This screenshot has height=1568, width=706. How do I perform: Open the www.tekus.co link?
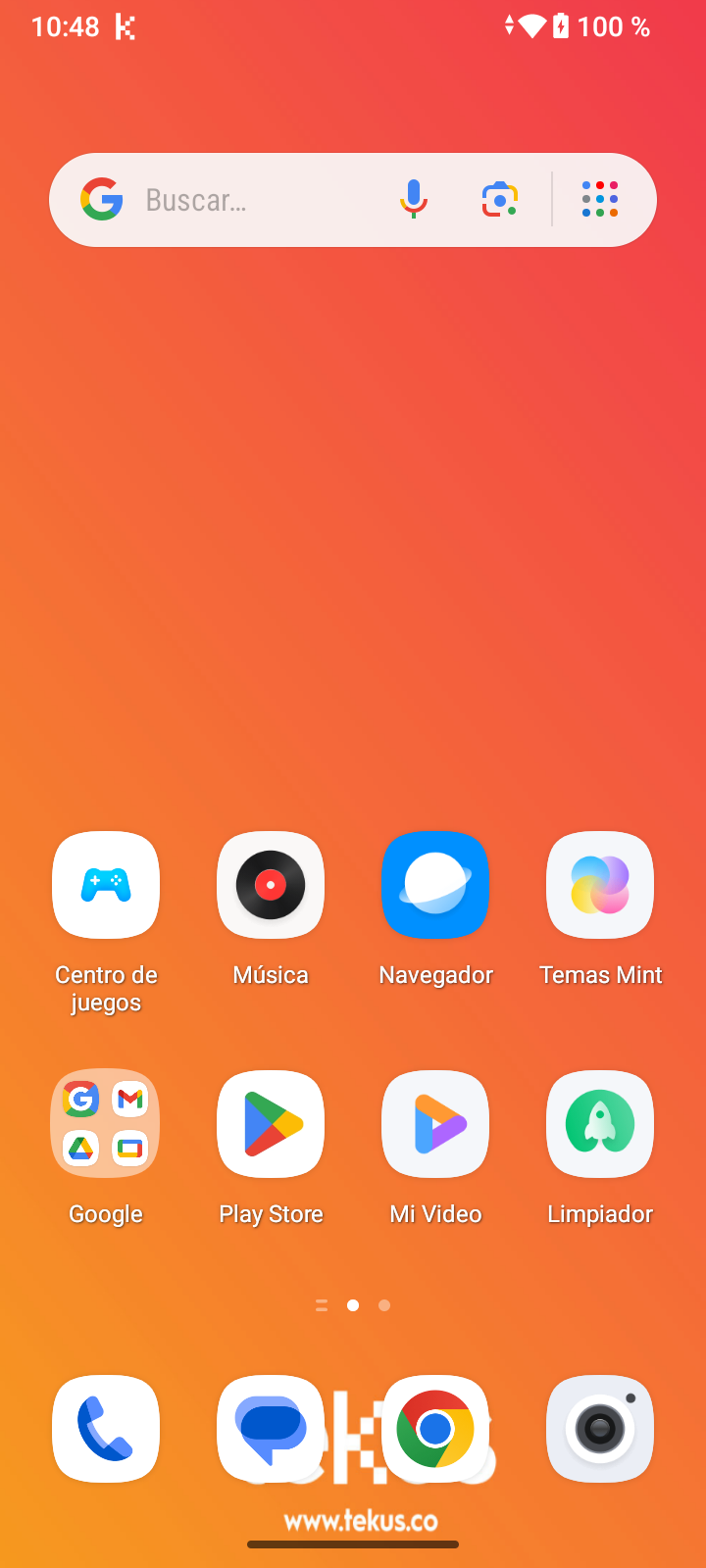353,1520
